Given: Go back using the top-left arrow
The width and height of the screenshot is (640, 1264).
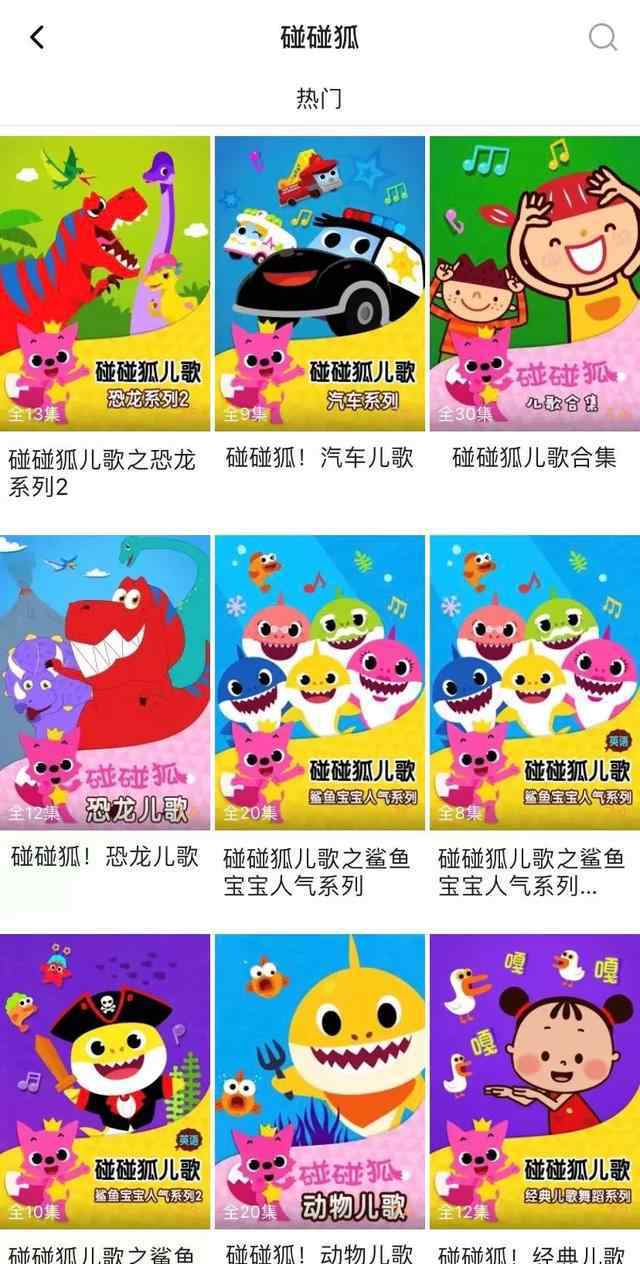Looking at the screenshot, I should coord(37,38).
